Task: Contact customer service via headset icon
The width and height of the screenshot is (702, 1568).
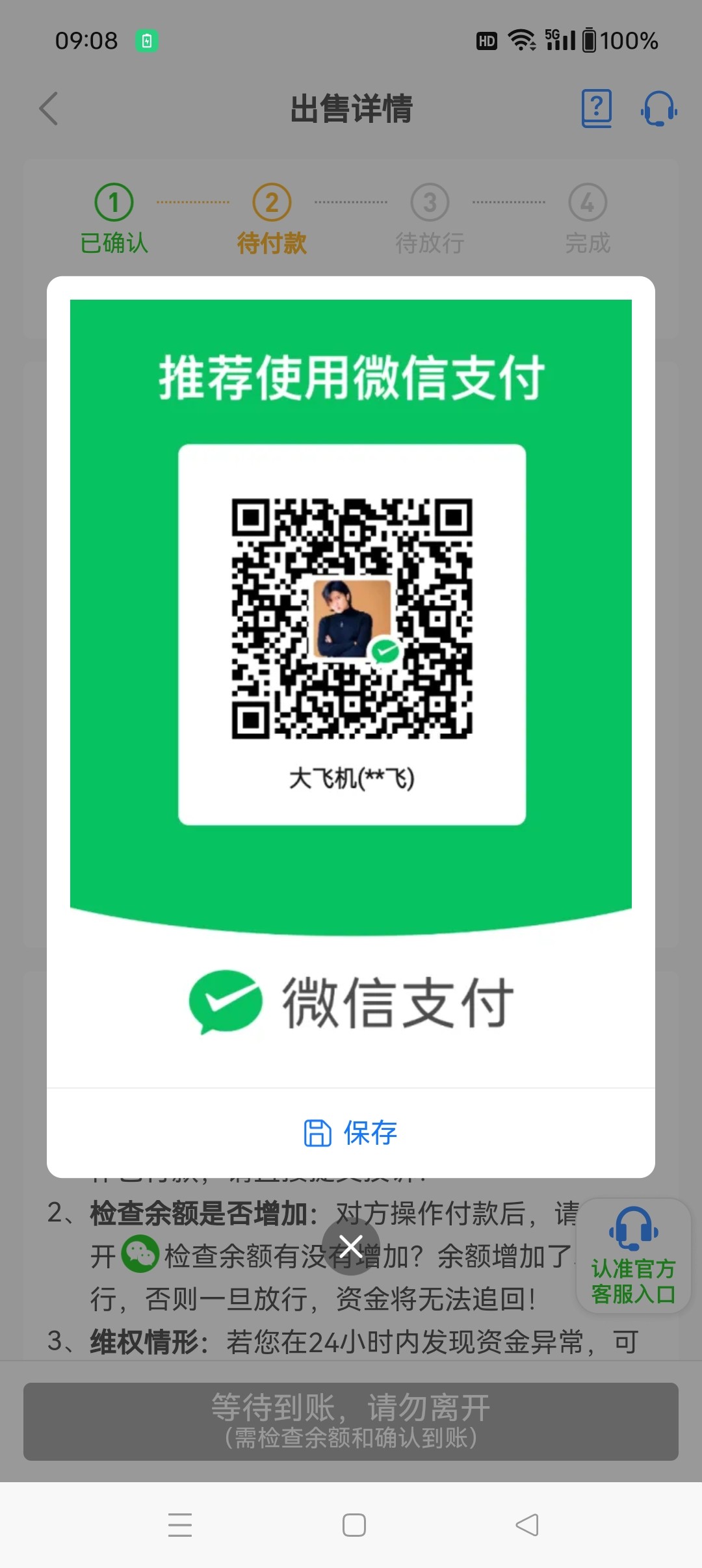Action: [x=658, y=108]
